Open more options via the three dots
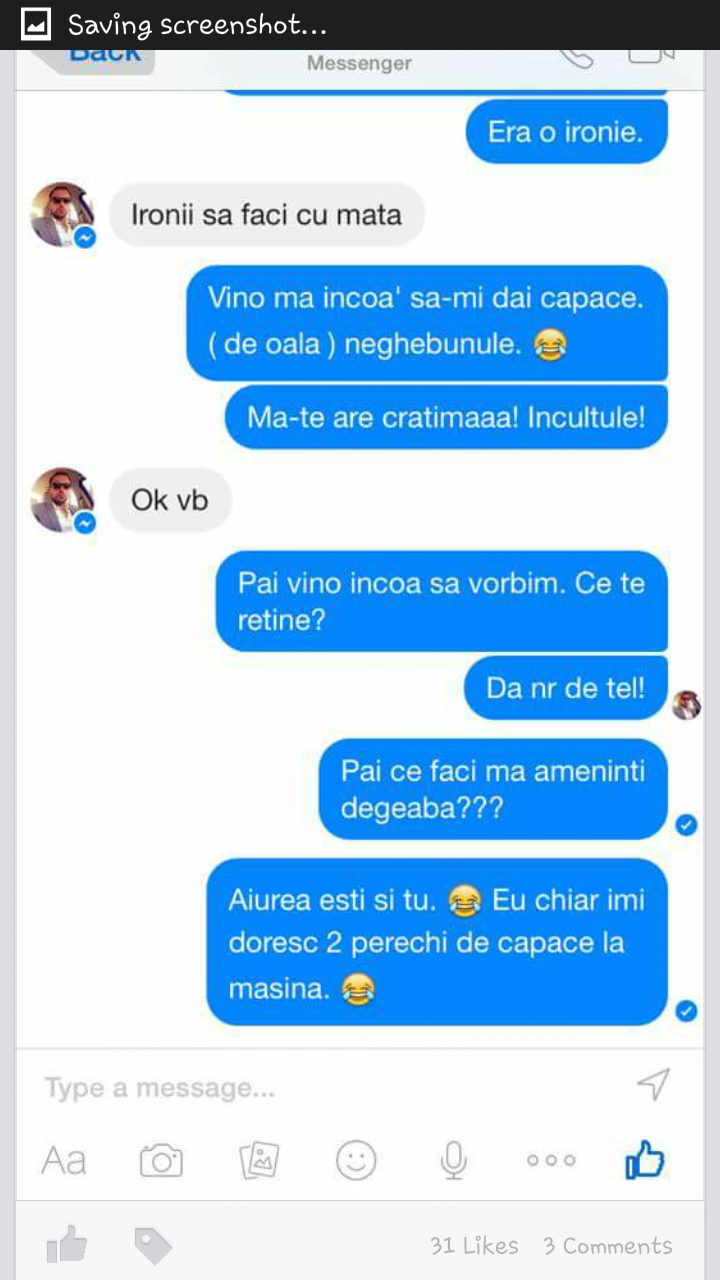 pos(551,1160)
